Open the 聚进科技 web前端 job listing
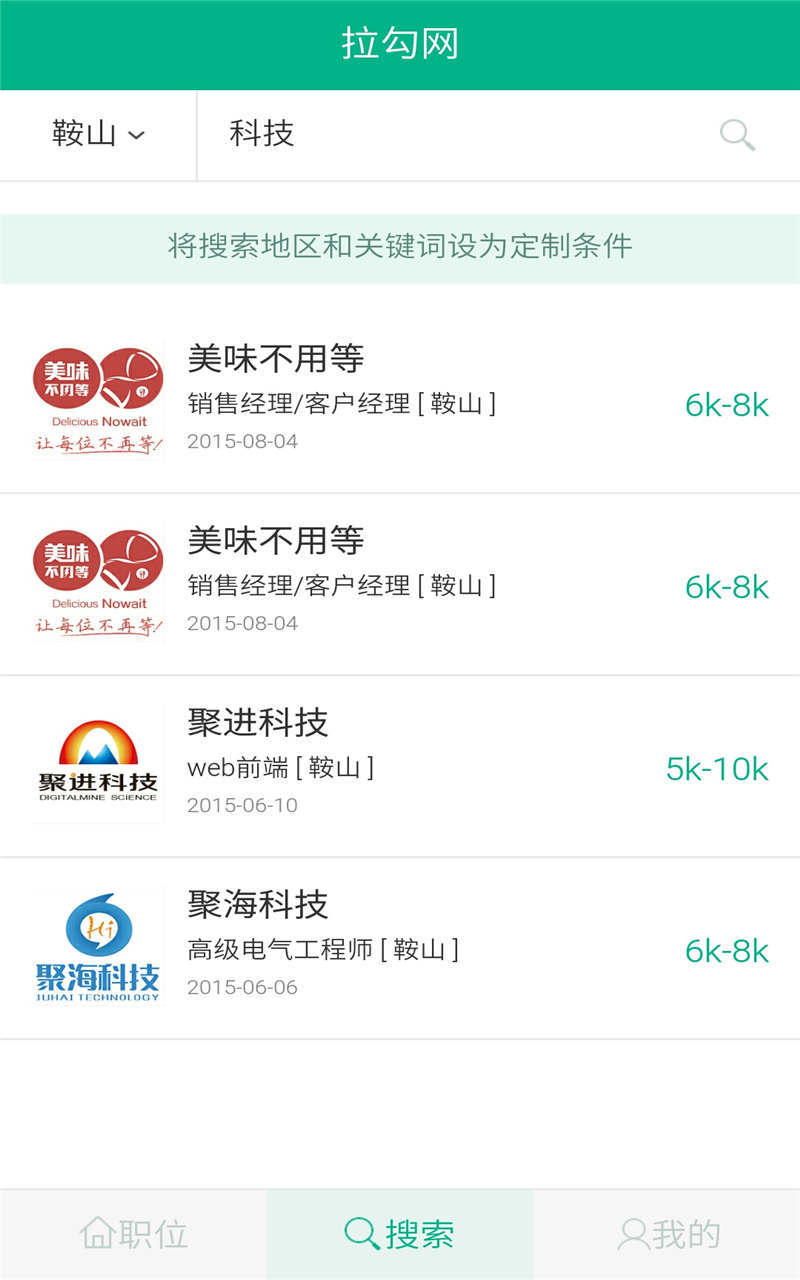 [400, 766]
